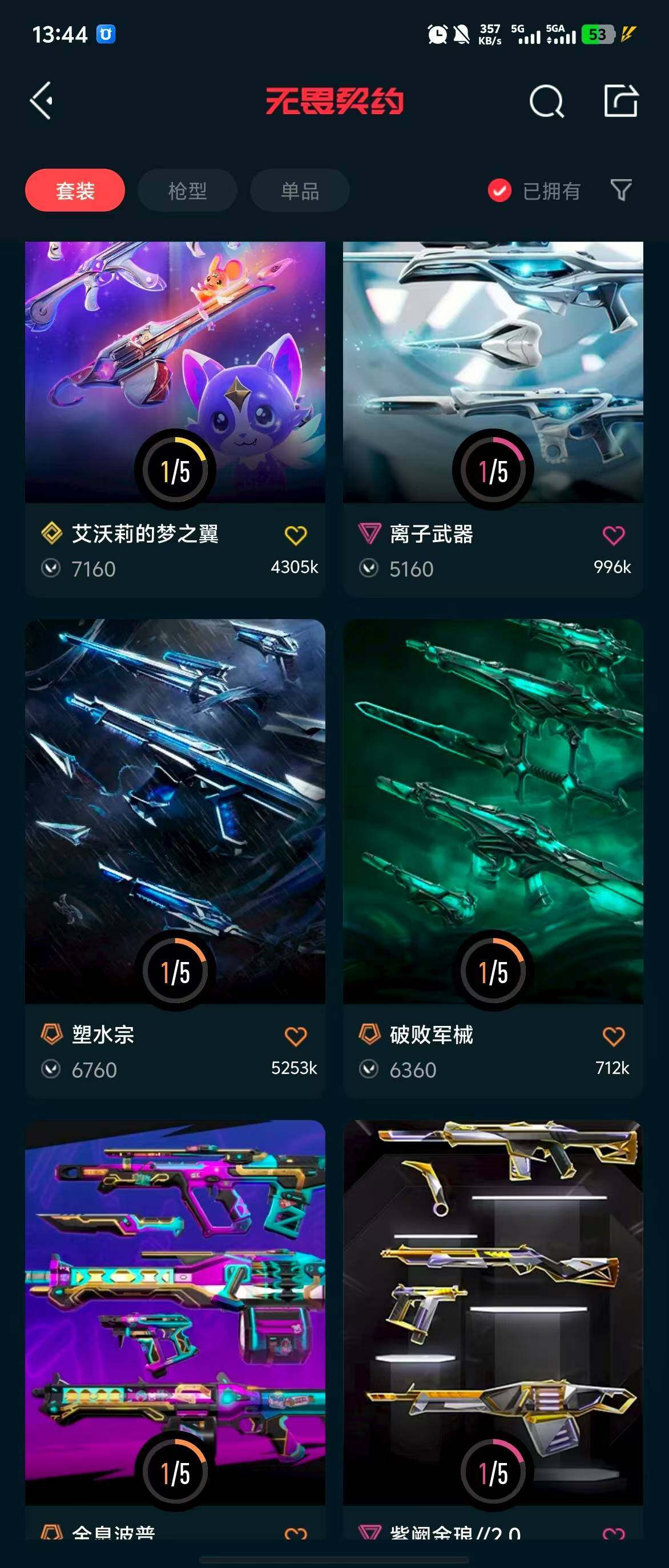Go back using the top-left arrow
The height and width of the screenshot is (1568, 669).
click(42, 100)
